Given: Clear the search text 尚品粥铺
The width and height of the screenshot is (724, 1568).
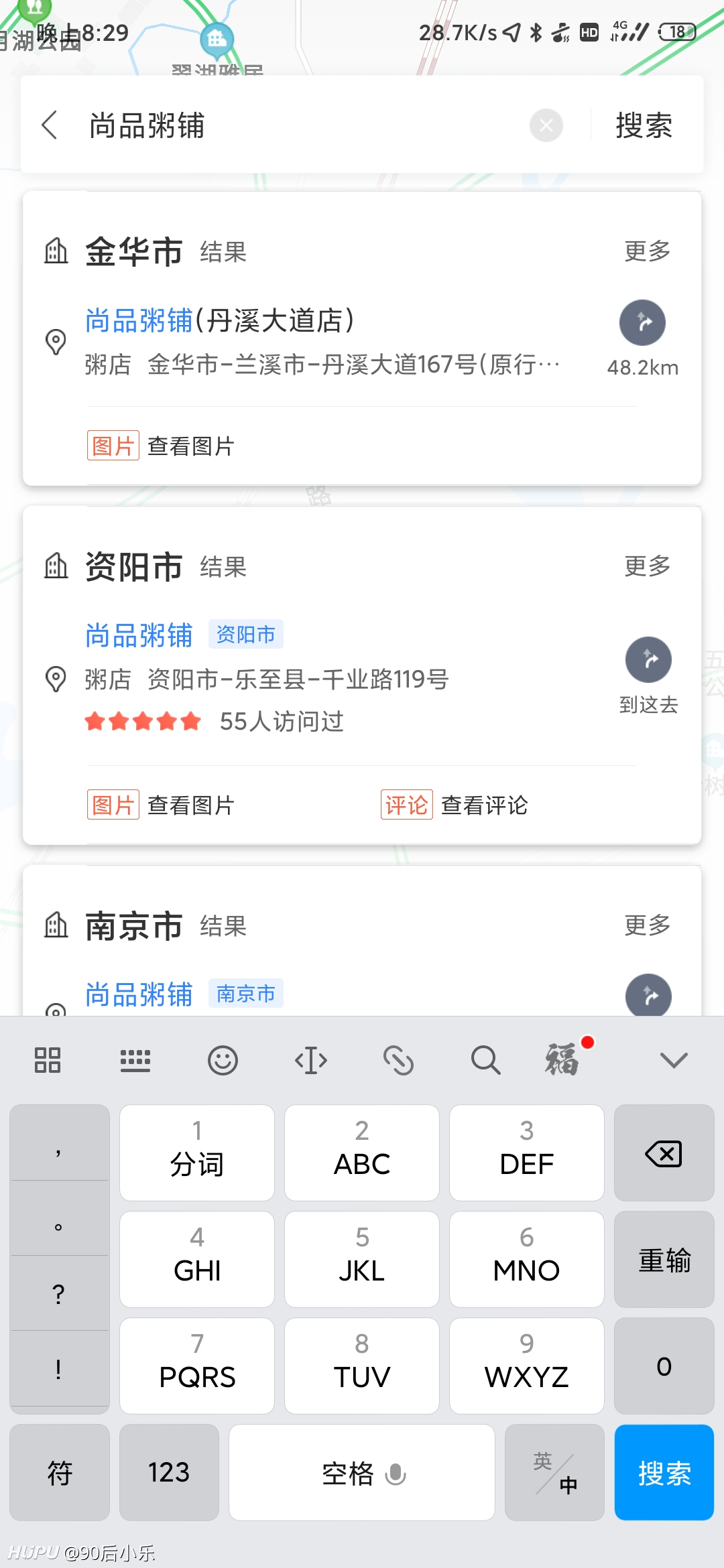Looking at the screenshot, I should pos(546,125).
